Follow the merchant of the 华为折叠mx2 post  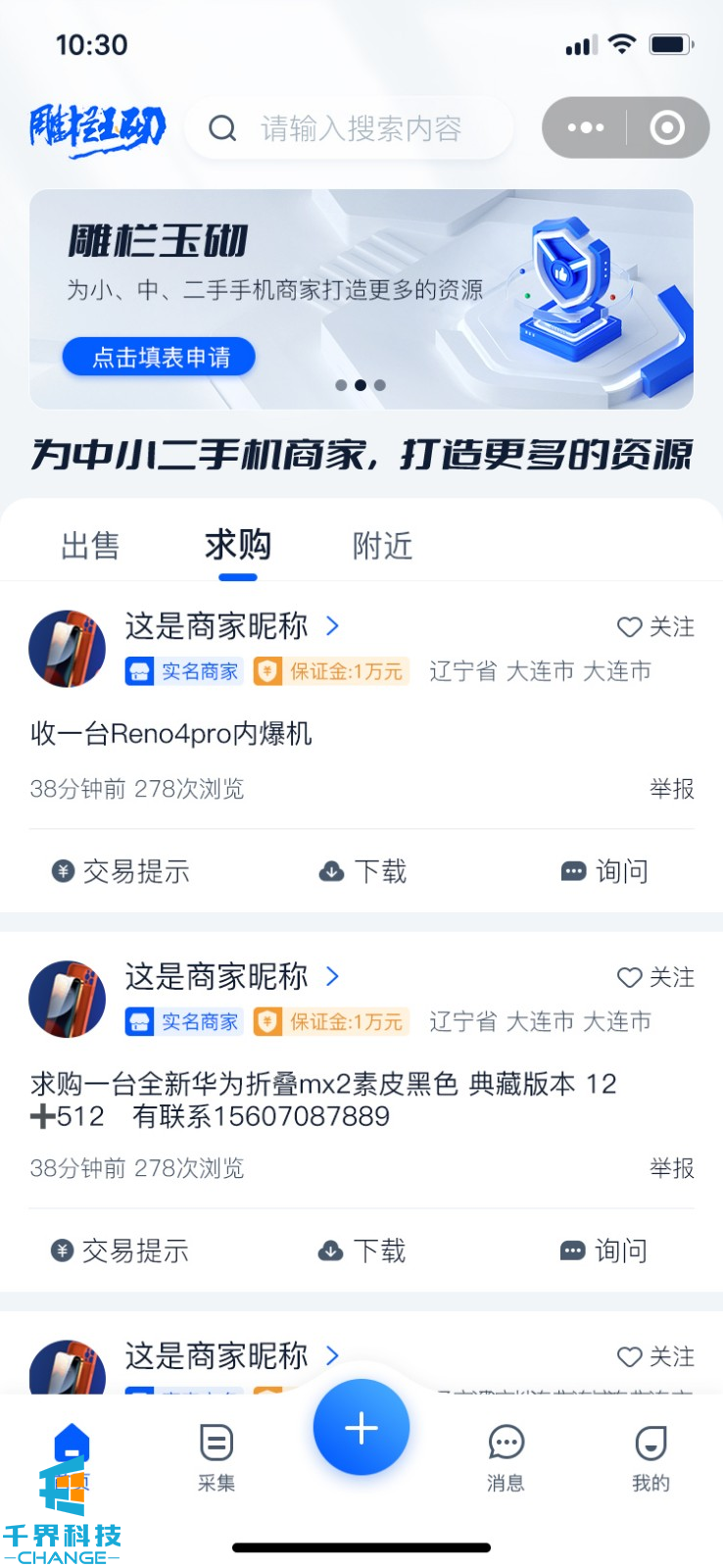[x=655, y=978]
